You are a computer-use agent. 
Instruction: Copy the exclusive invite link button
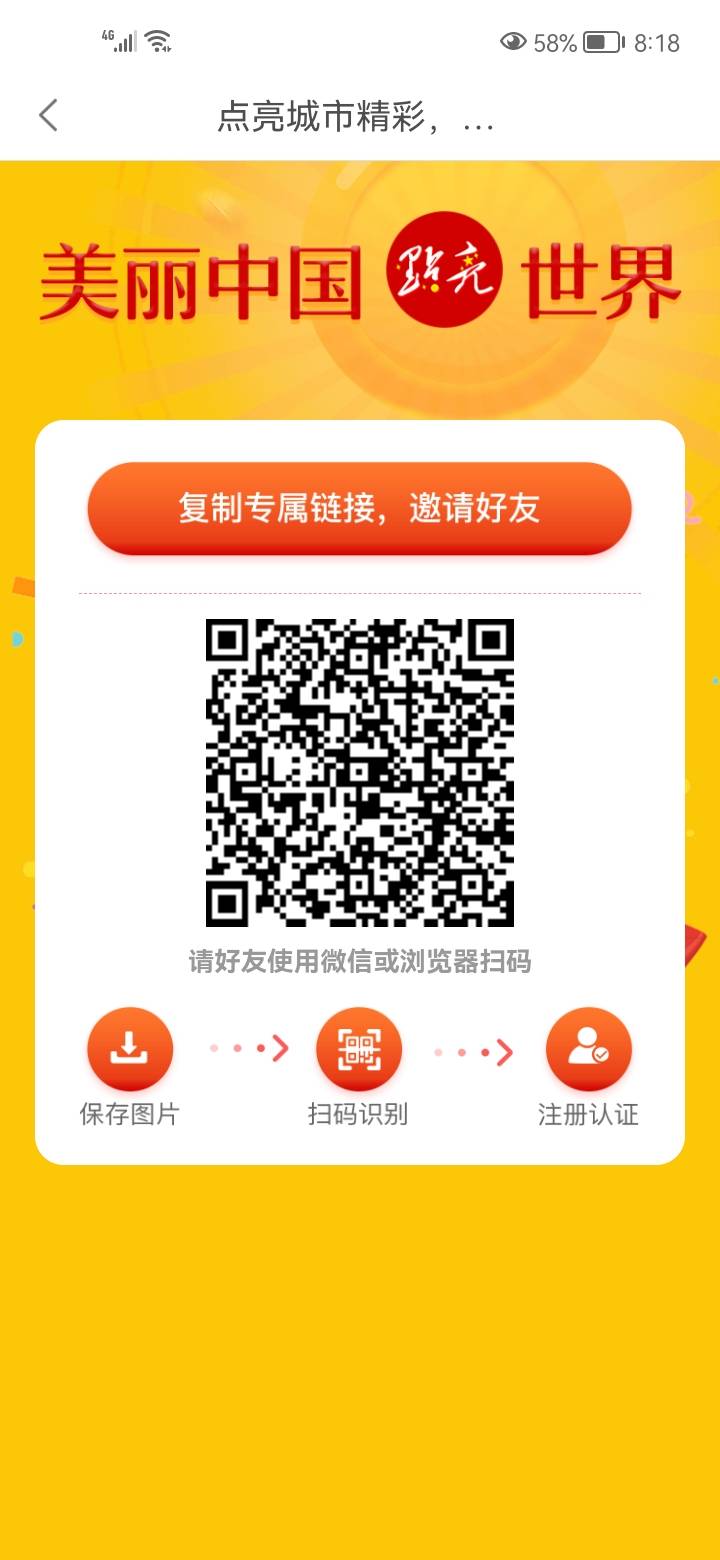(359, 508)
